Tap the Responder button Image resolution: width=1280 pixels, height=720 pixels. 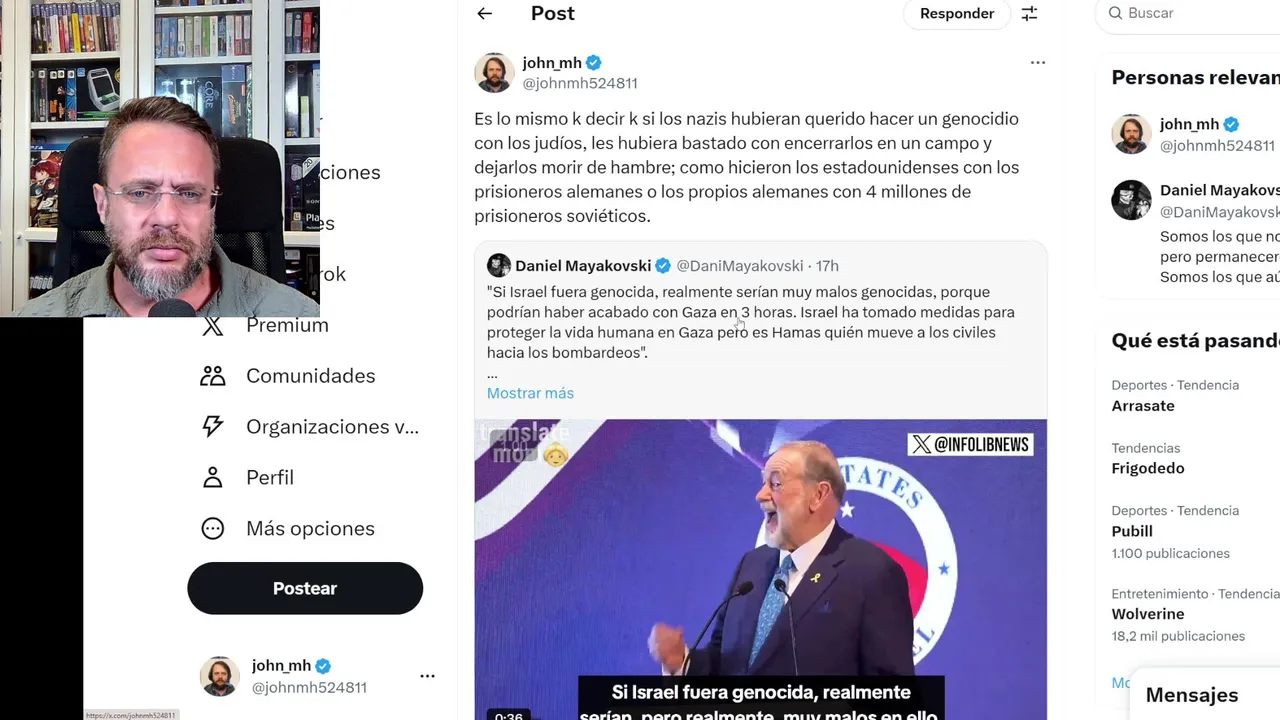(957, 14)
